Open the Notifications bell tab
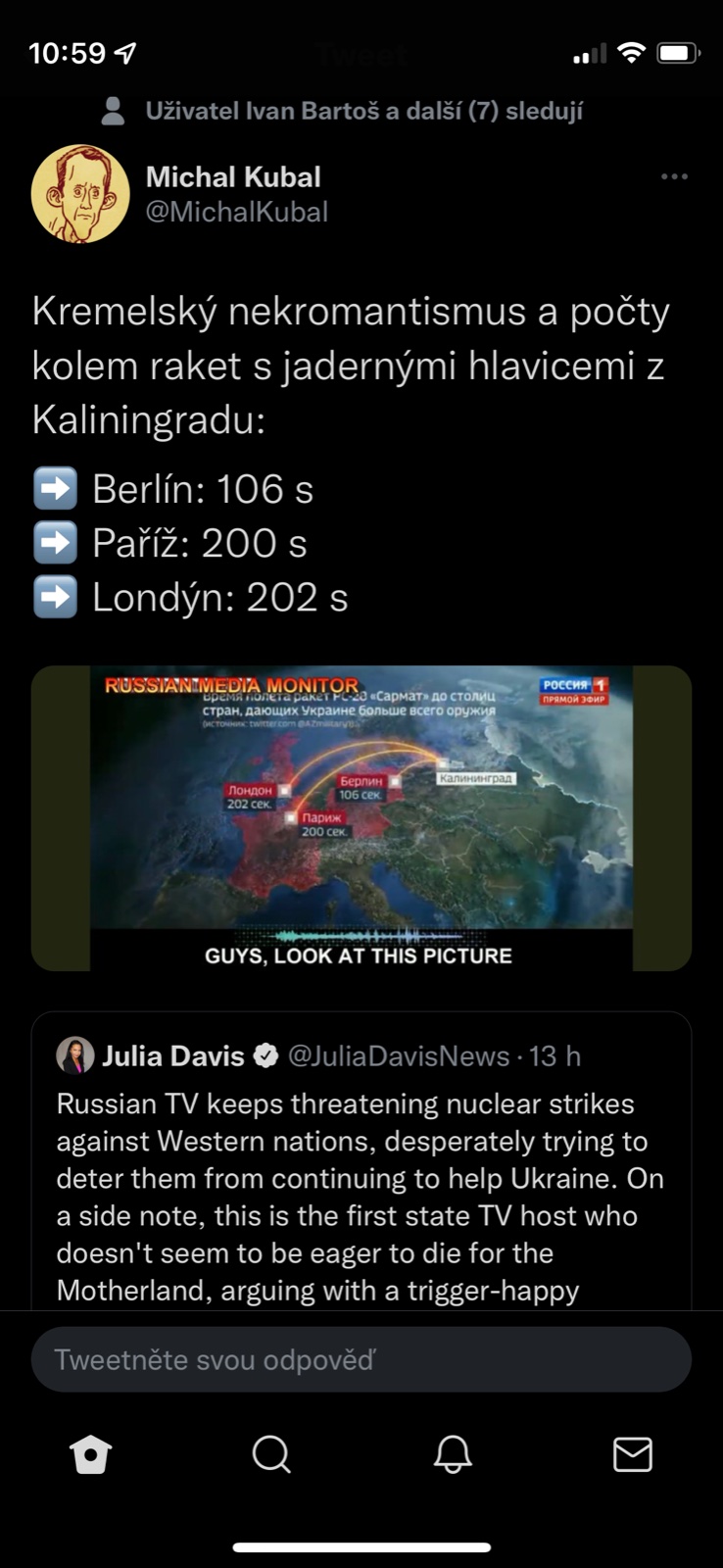This screenshot has width=723, height=1568. click(x=452, y=1454)
